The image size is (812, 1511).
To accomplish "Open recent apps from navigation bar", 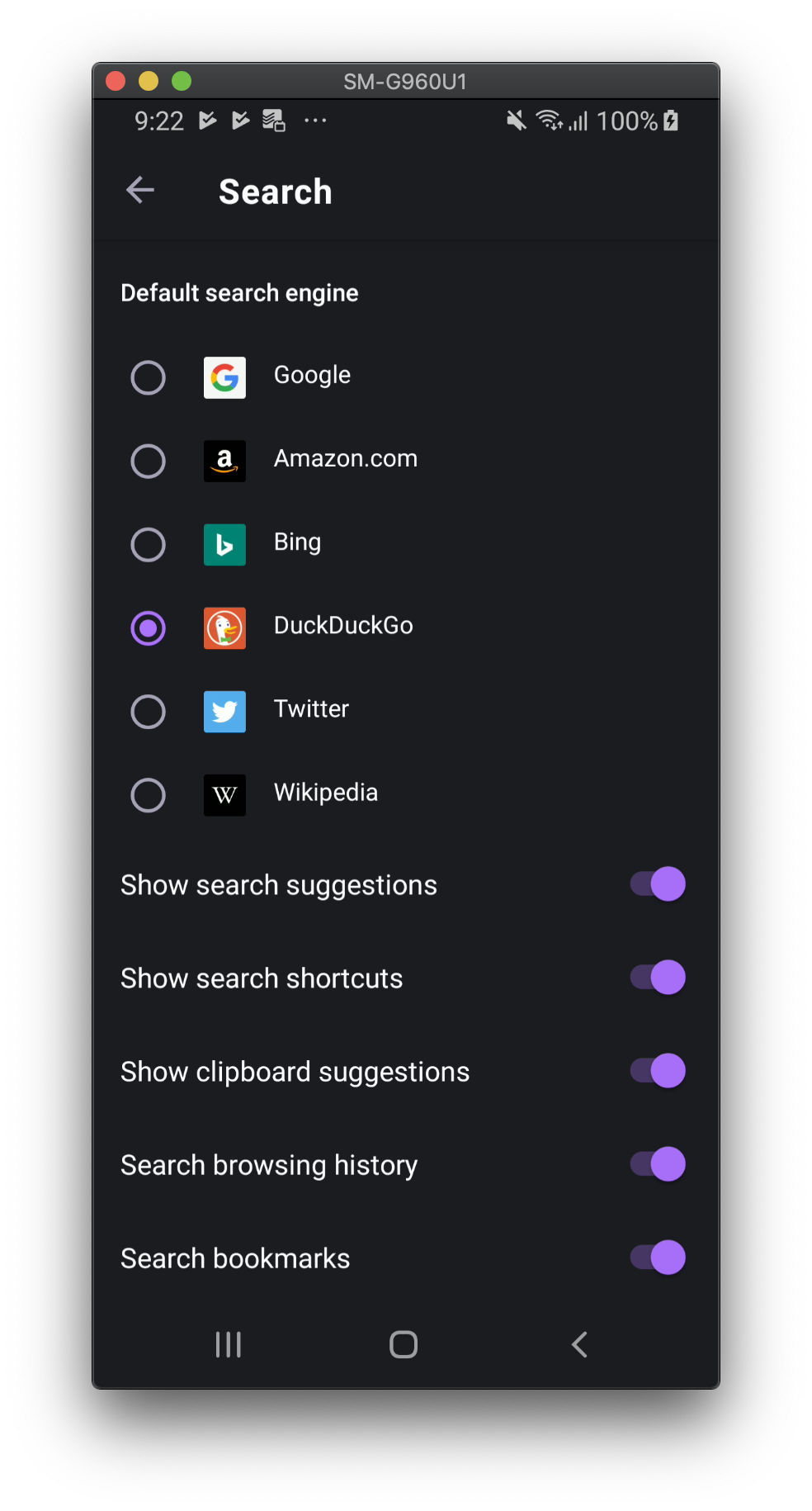I will point(229,1344).
